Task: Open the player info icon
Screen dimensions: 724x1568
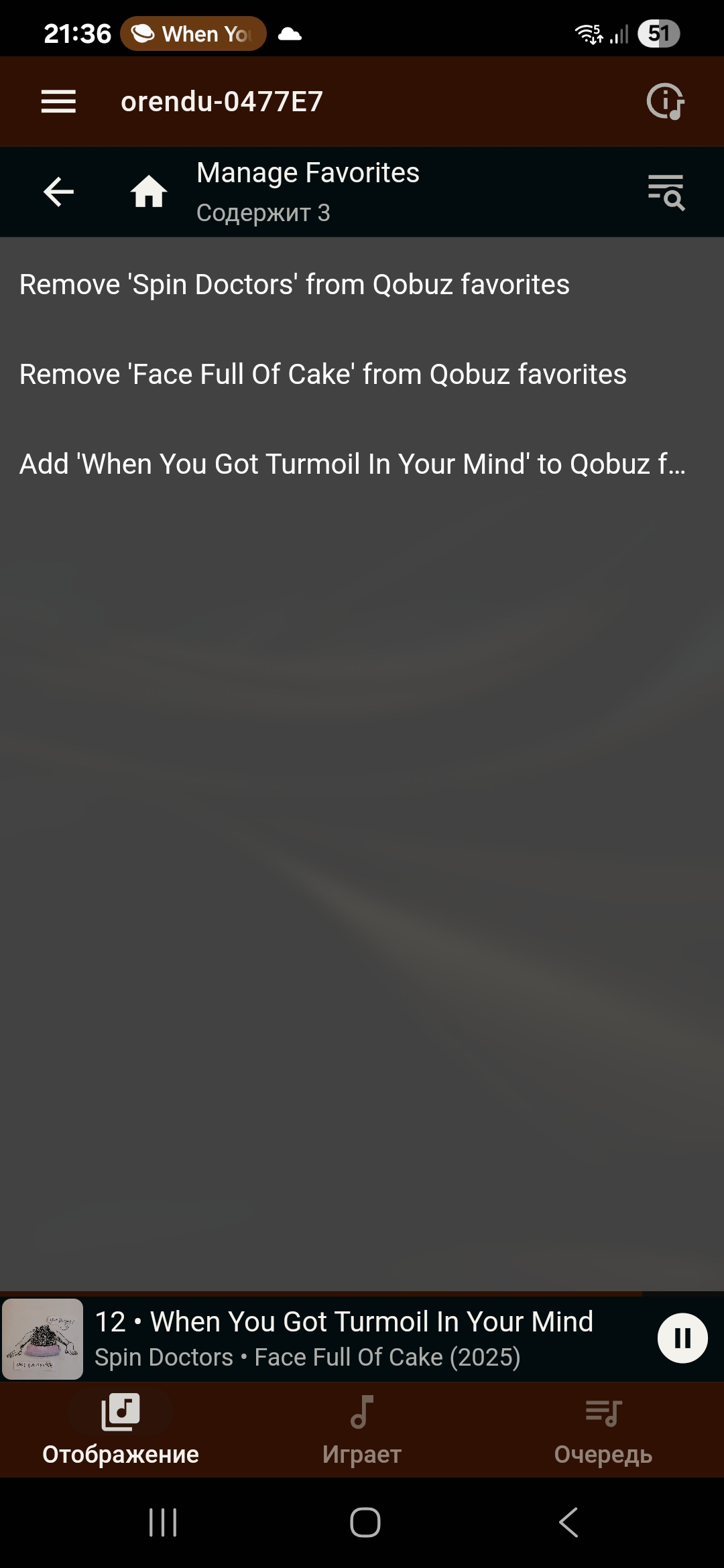Action: 666,102
